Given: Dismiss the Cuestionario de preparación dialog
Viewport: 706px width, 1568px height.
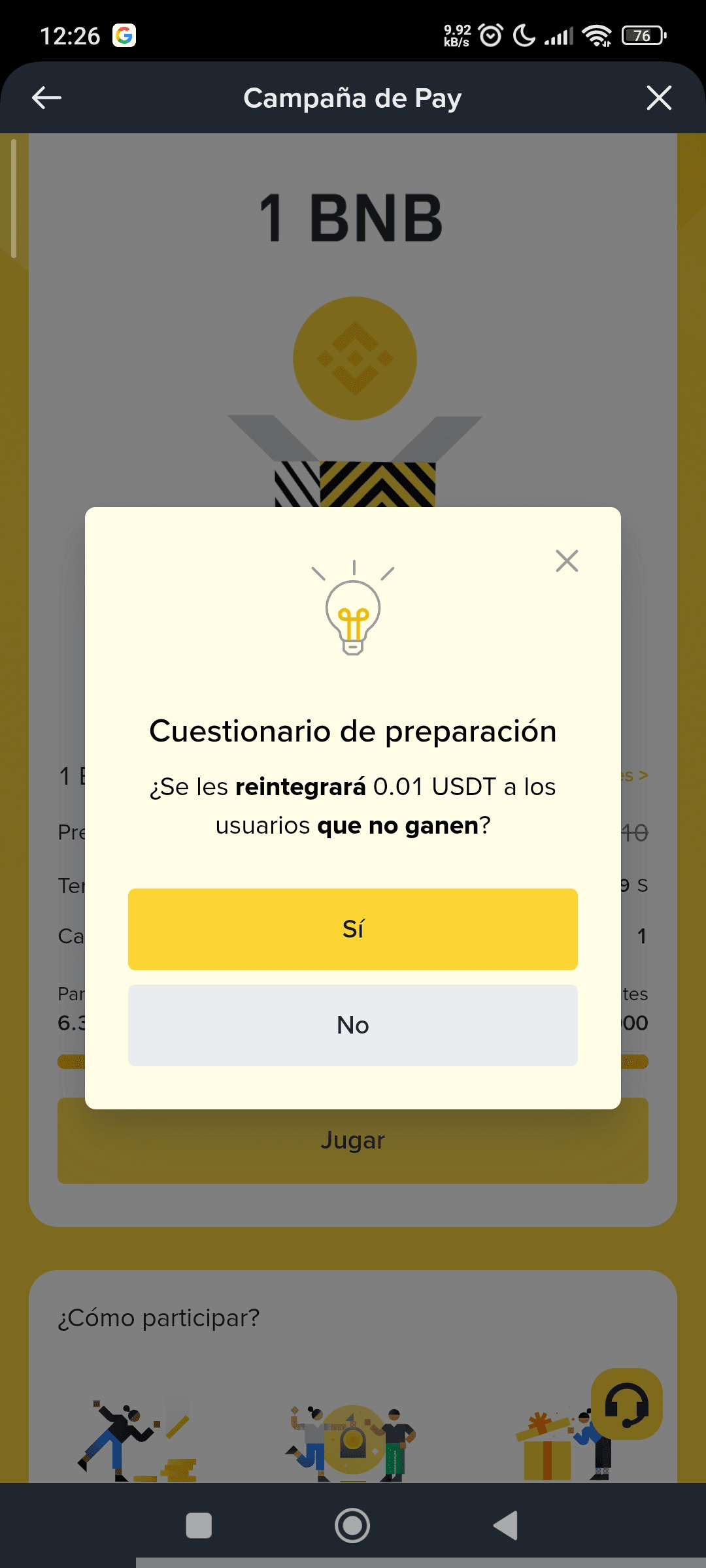Looking at the screenshot, I should click(x=567, y=561).
